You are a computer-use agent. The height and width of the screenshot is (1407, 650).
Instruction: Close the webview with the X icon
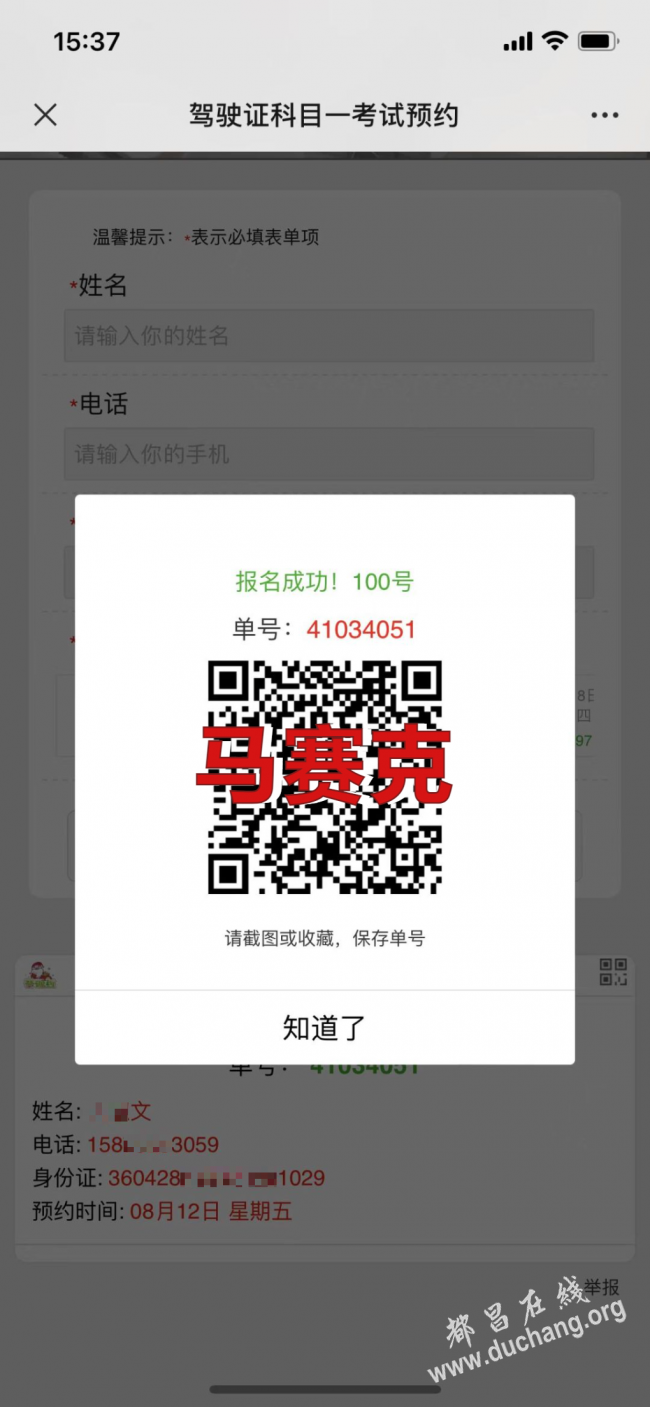pyautogui.click(x=45, y=115)
